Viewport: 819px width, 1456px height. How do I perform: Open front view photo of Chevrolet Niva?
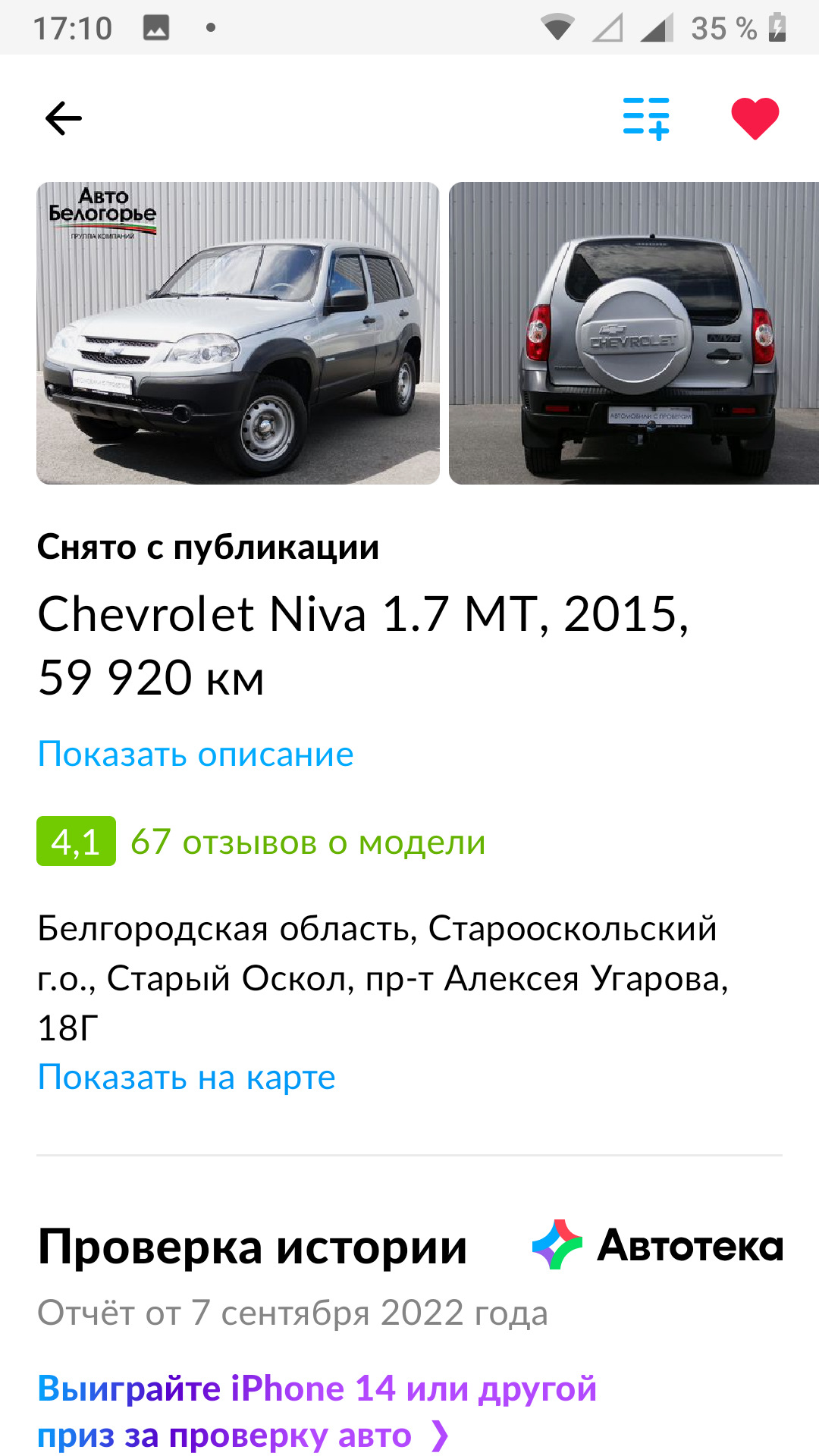[x=237, y=333]
